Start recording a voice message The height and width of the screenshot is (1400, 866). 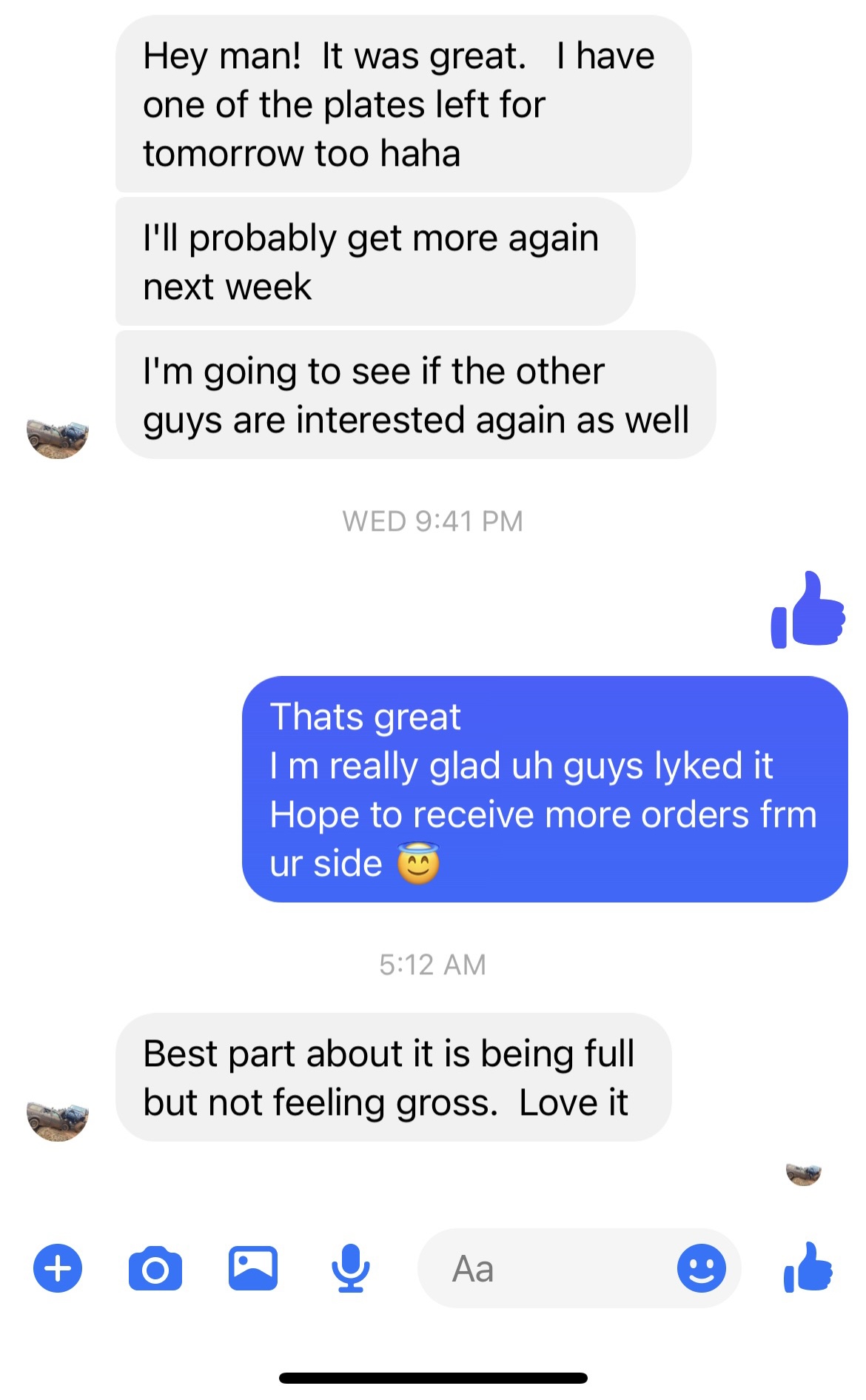[x=350, y=1268]
